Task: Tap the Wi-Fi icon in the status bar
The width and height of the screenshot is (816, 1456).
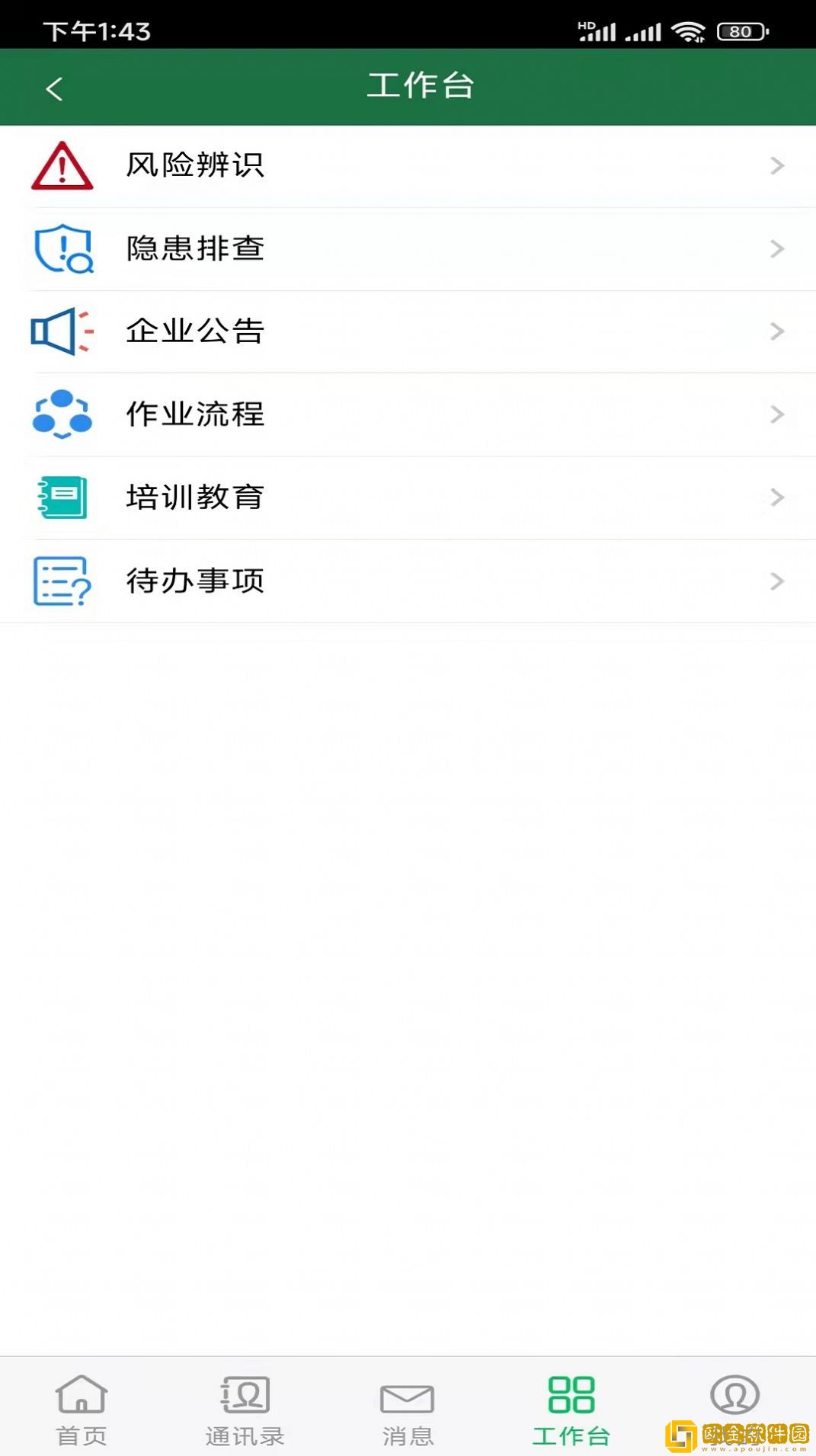Action: pyautogui.click(x=690, y=30)
